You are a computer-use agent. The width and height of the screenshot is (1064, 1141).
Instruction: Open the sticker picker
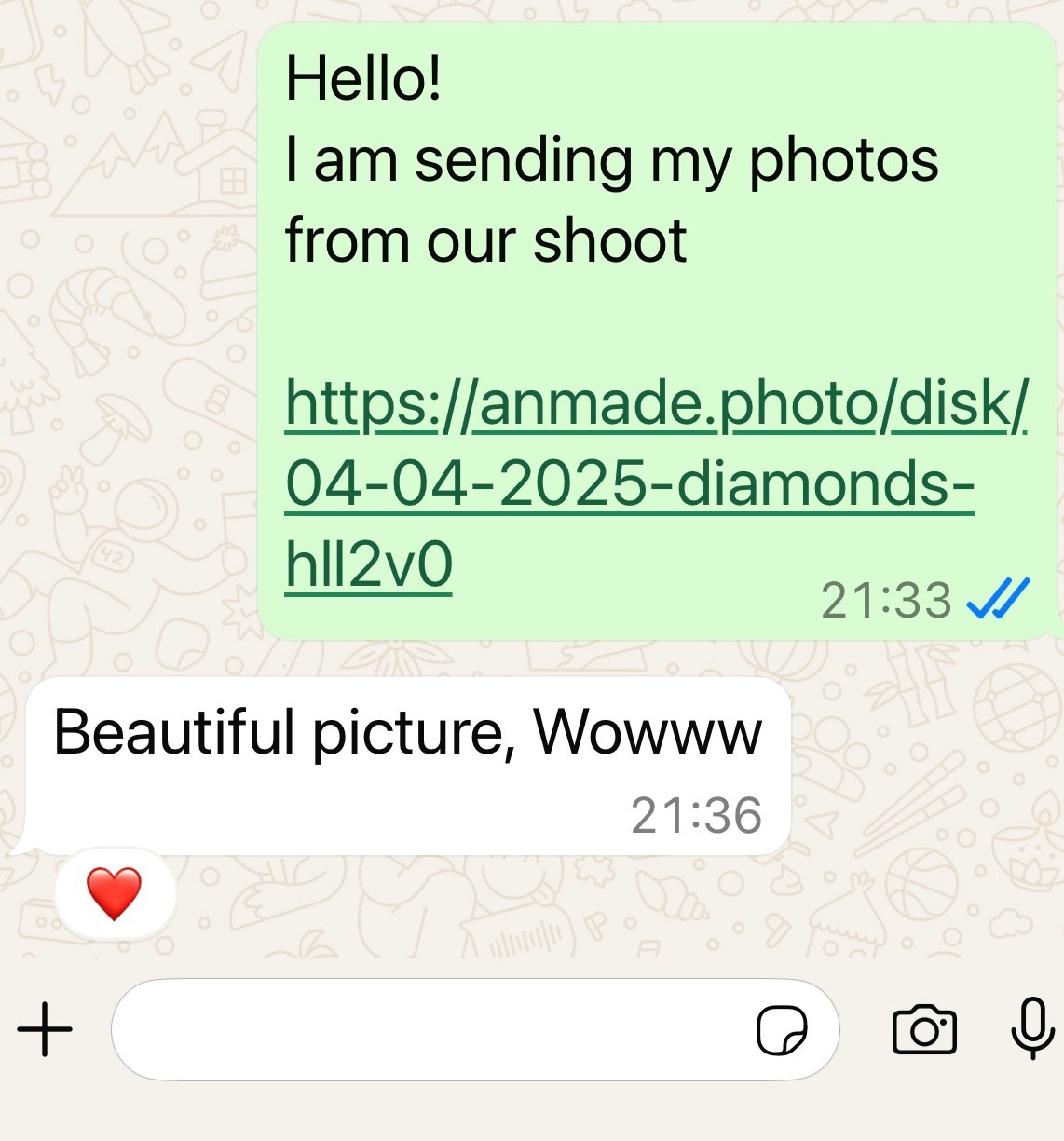[x=782, y=1030]
